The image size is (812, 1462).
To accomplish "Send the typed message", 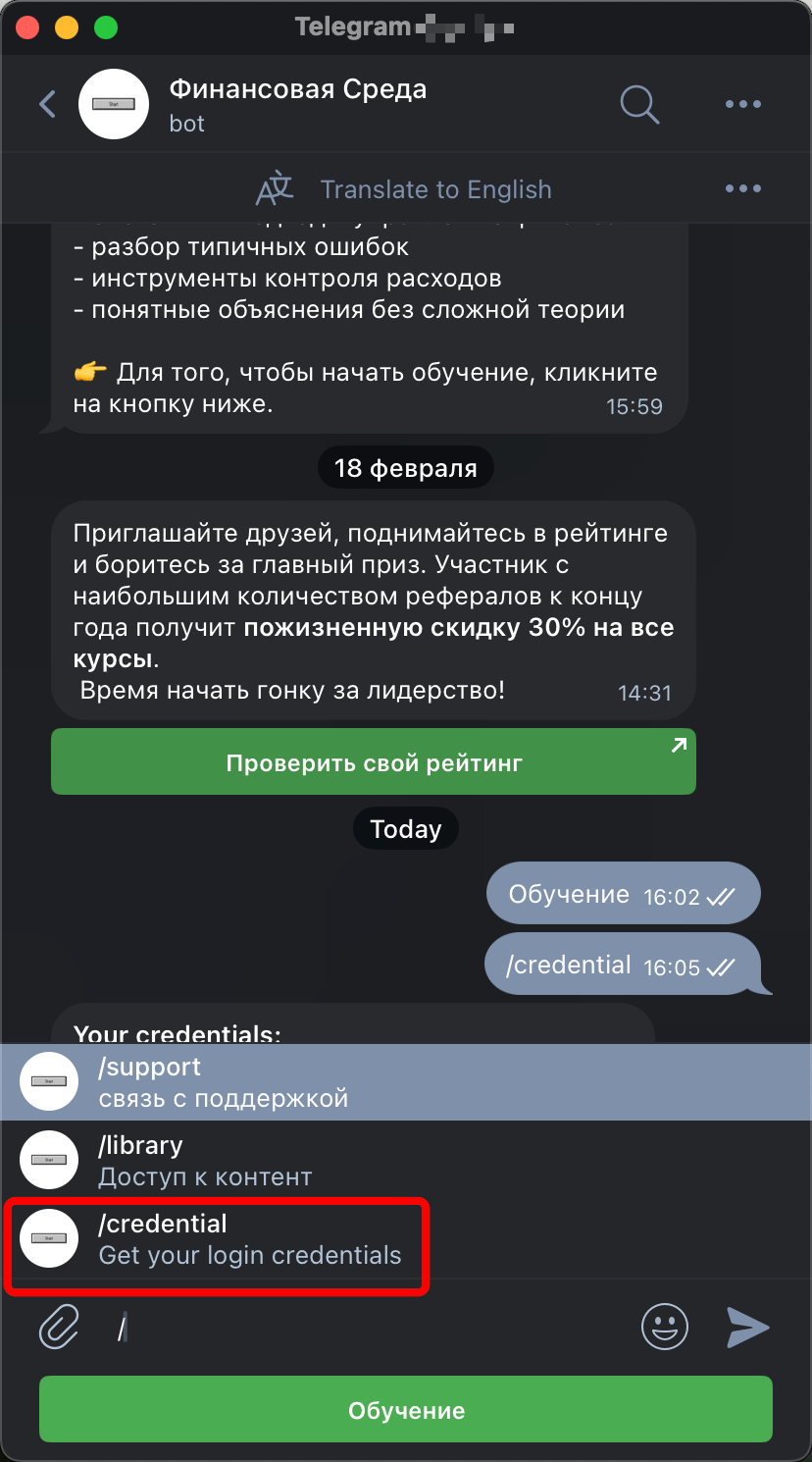I will [748, 1328].
